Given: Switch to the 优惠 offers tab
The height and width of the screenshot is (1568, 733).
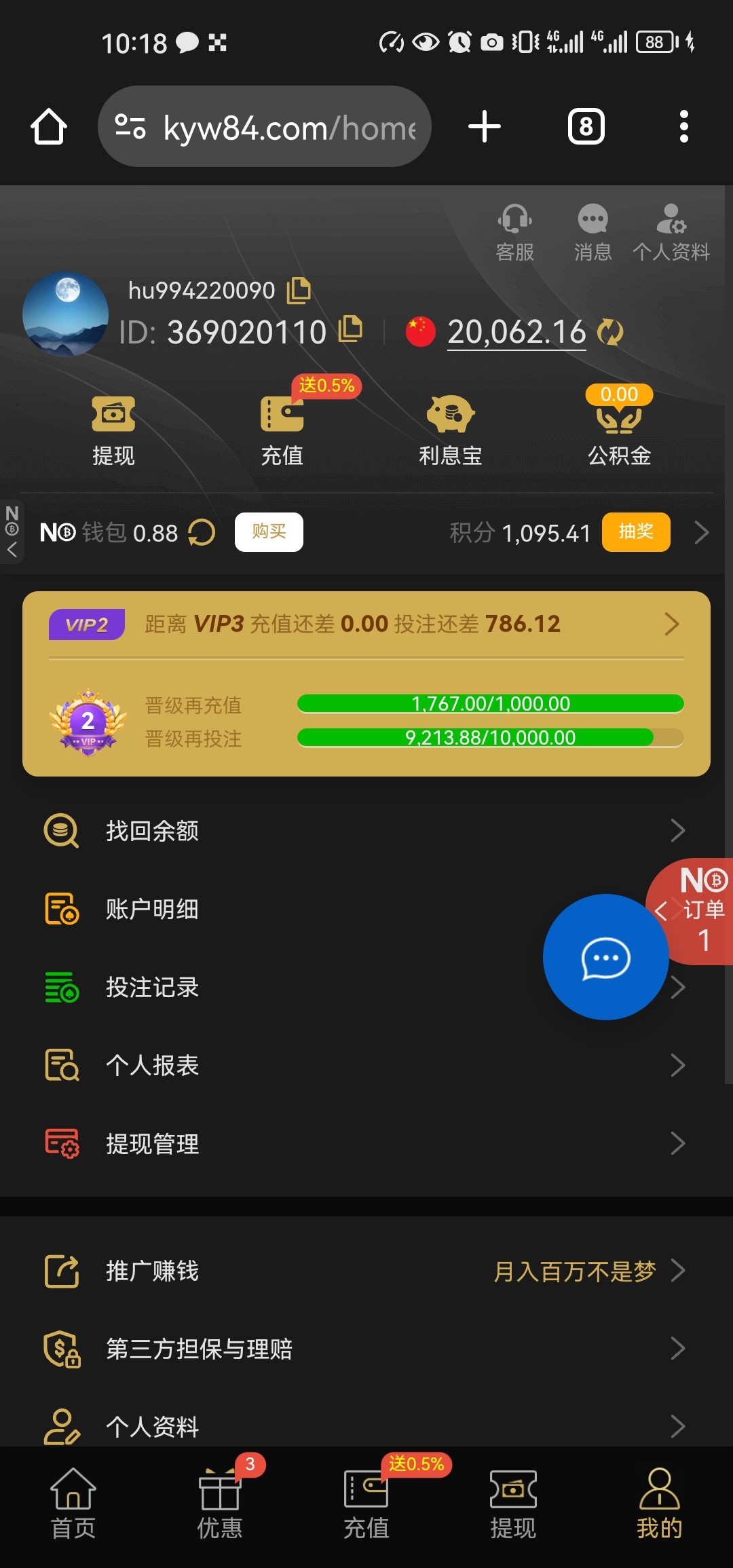Looking at the screenshot, I should click(220, 1504).
